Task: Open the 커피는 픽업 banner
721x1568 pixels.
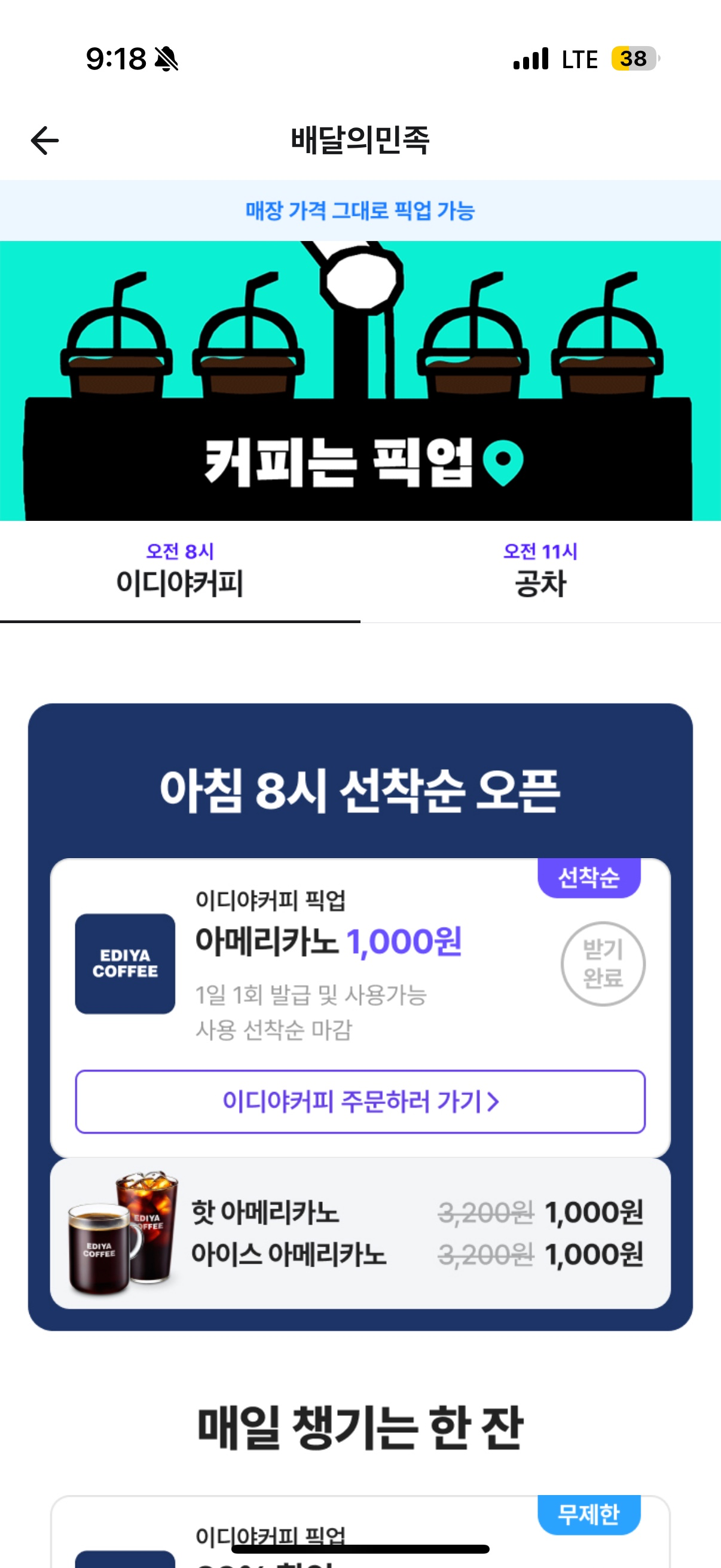Action: tap(360, 380)
